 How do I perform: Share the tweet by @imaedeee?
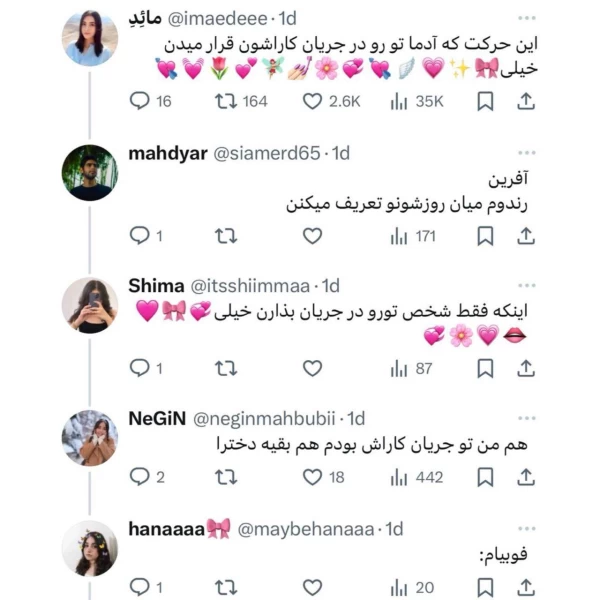click(526, 101)
